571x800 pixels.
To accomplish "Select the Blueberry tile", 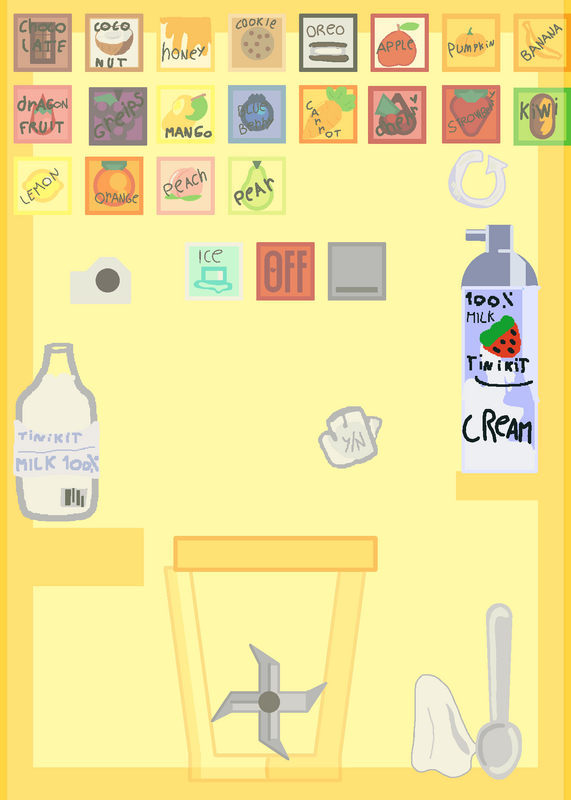I will tap(257, 114).
